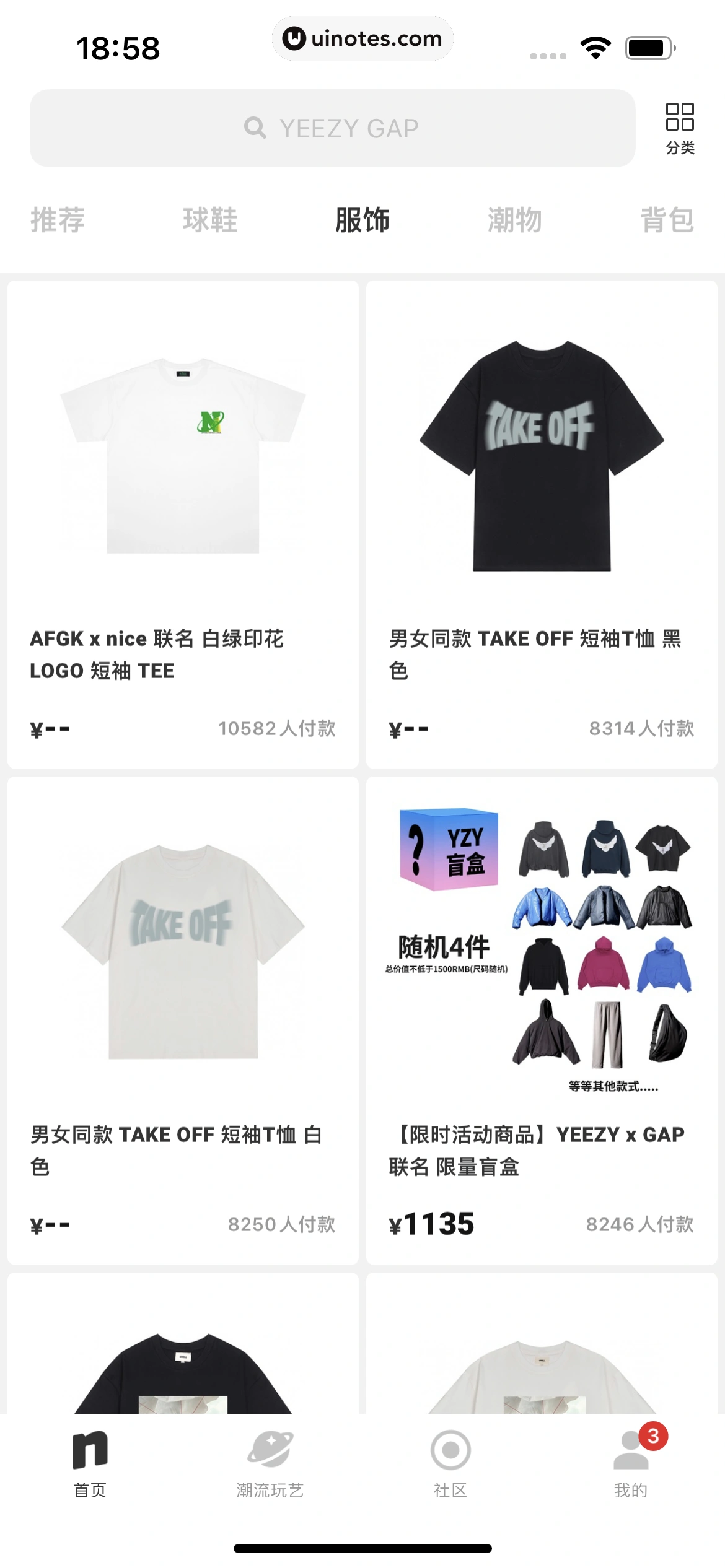Select the 服饰 tab
Screen dimensions: 725x1568
click(362, 220)
